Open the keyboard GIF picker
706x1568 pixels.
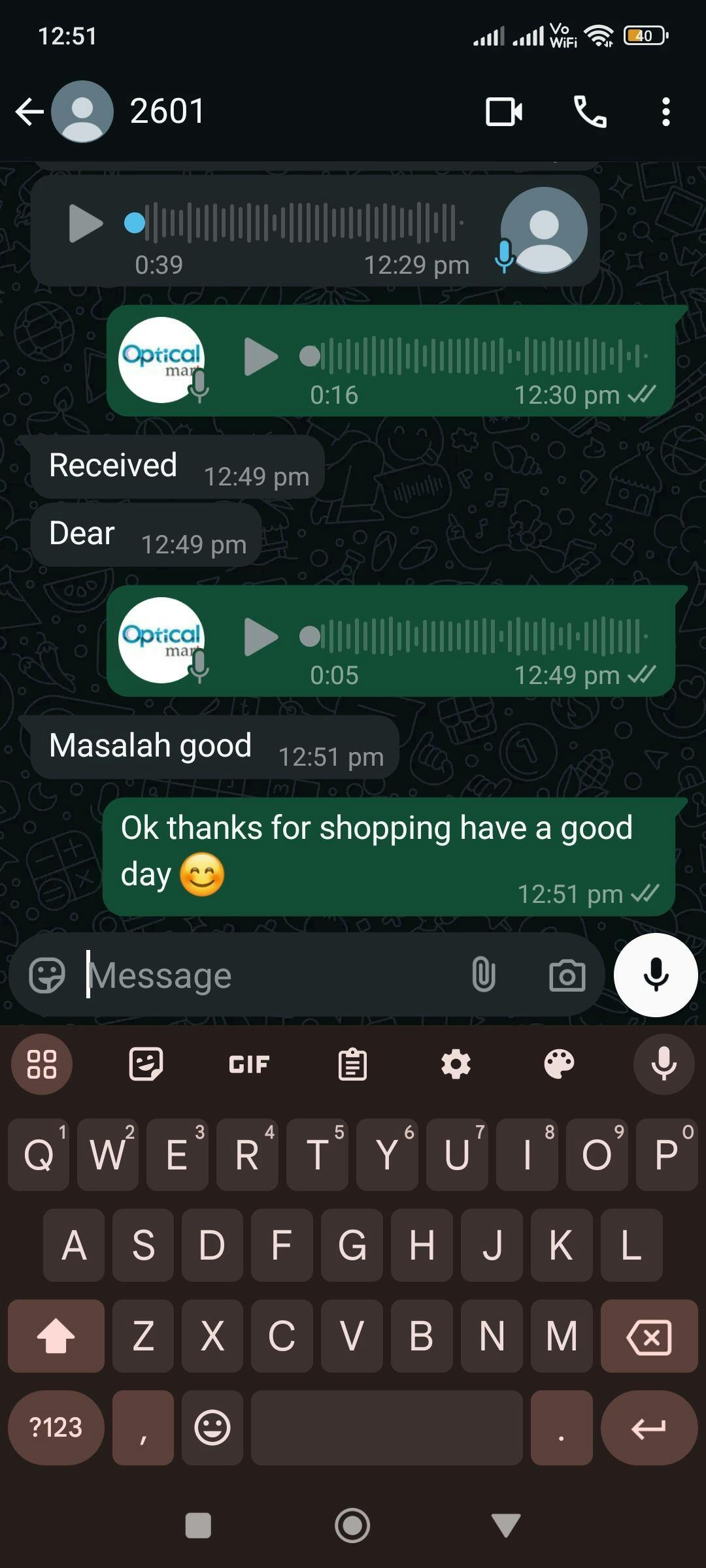[249, 1064]
